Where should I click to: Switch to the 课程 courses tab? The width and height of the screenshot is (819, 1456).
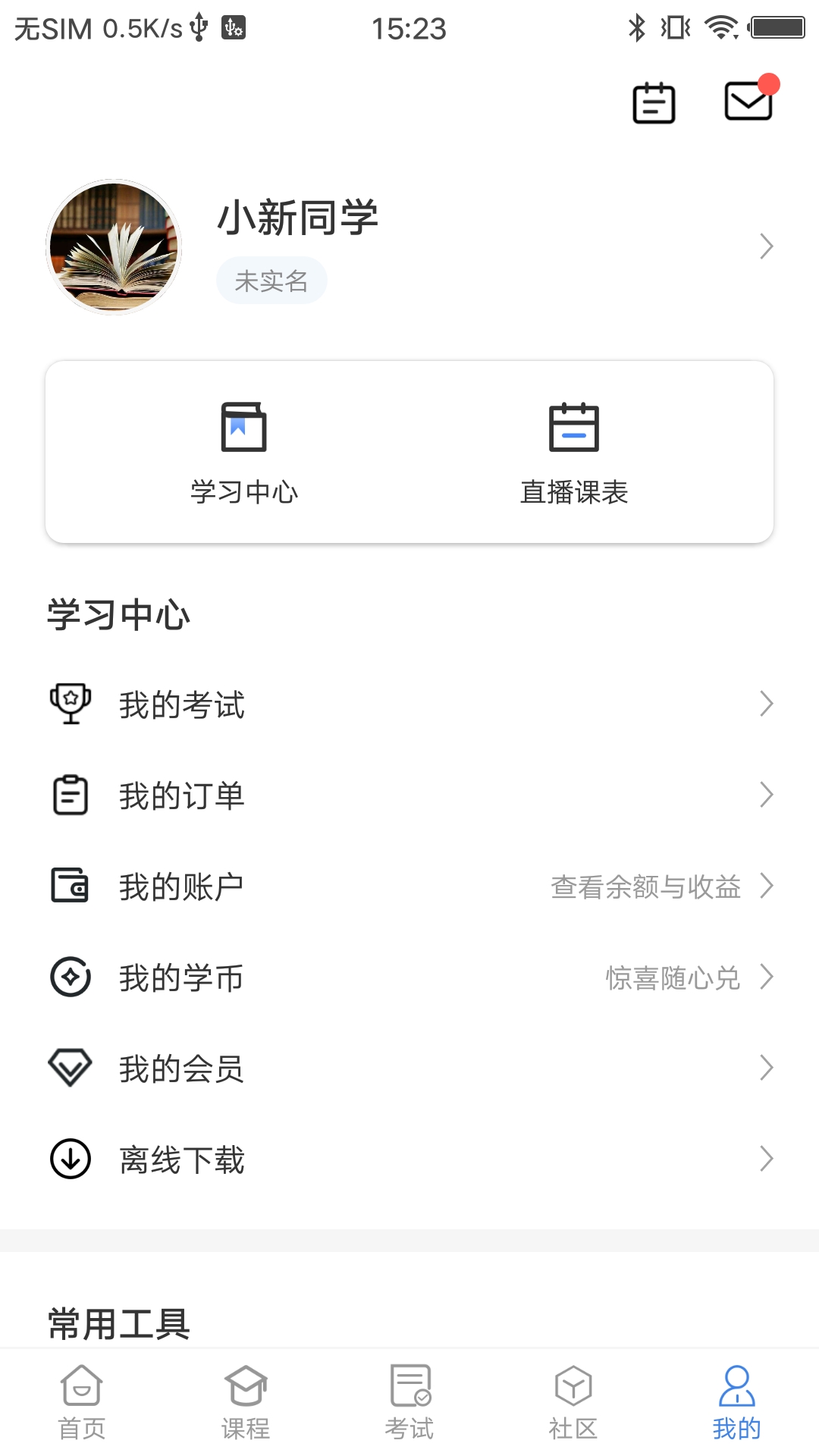pyautogui.click(x=246, y=1403)
